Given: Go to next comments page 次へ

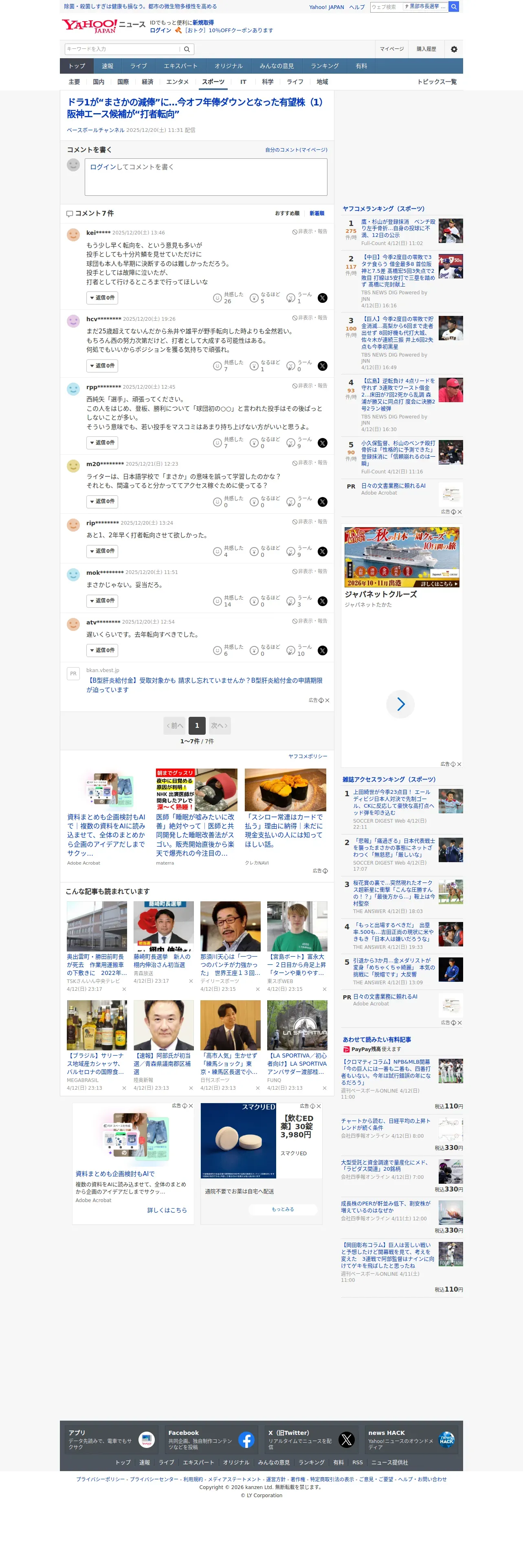Looking at the screenshot, I should click(219, 725).
